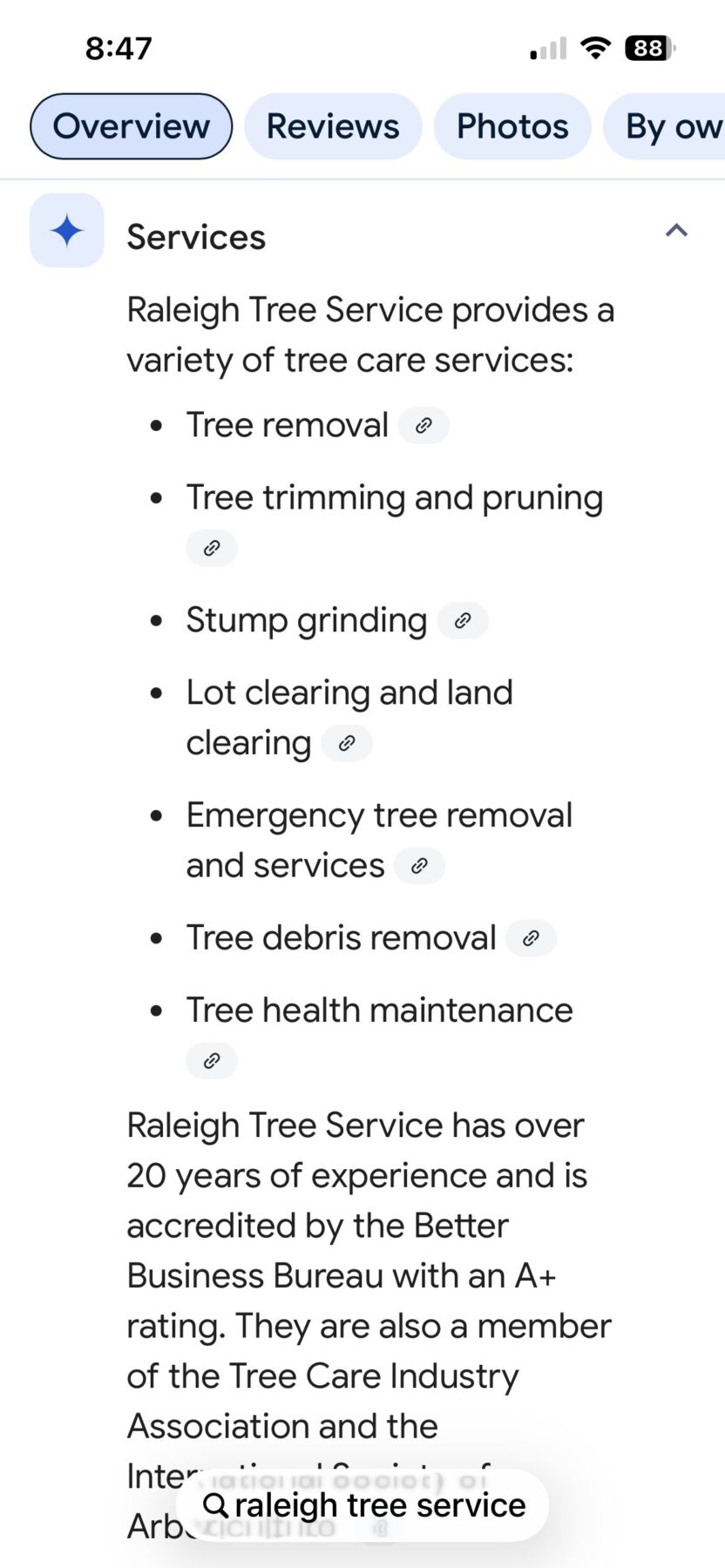Collapse the Services section with the chevron
This screenshot has width=725, height=1568.
677,230
